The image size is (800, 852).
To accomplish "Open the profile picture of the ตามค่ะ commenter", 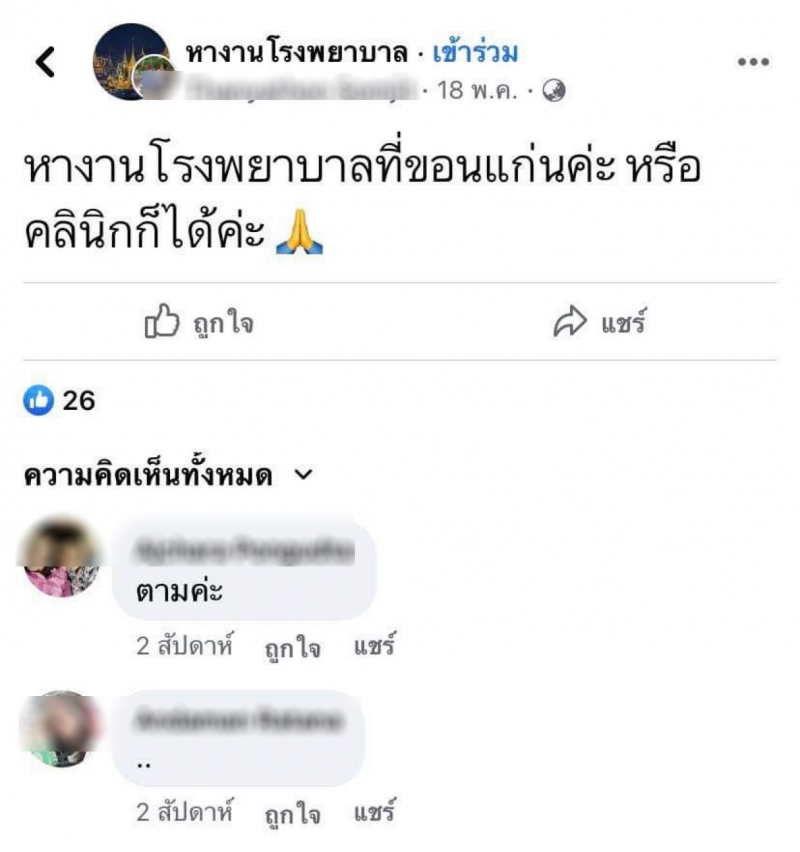I will point(62,557).
